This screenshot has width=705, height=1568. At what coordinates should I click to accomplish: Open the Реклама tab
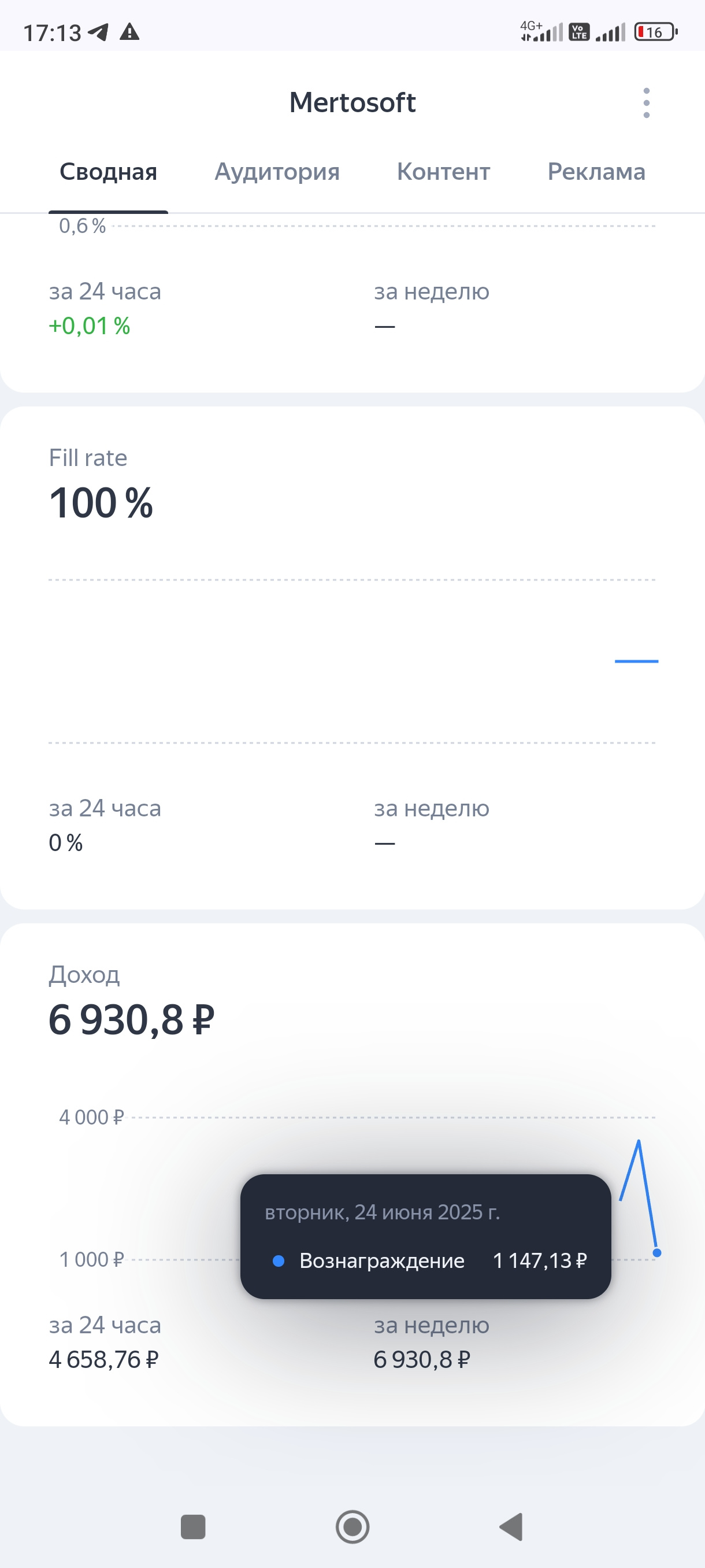pos(596,172)
